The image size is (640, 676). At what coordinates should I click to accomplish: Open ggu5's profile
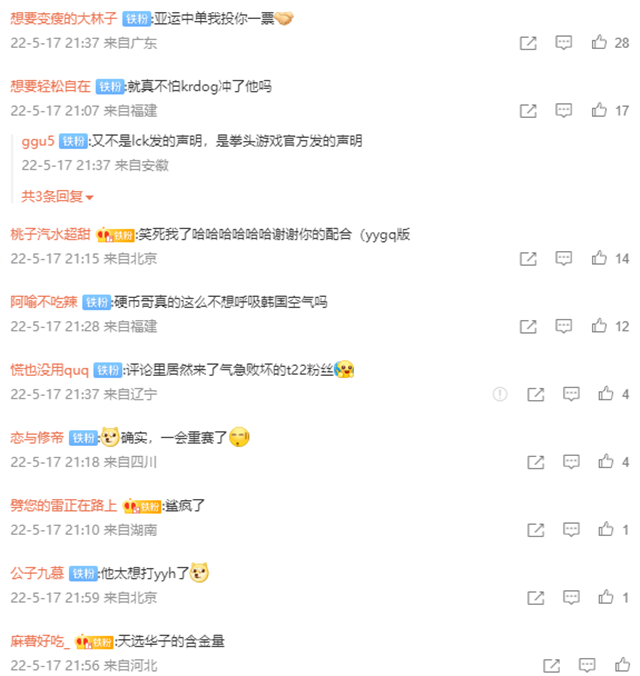coord(38,141)
